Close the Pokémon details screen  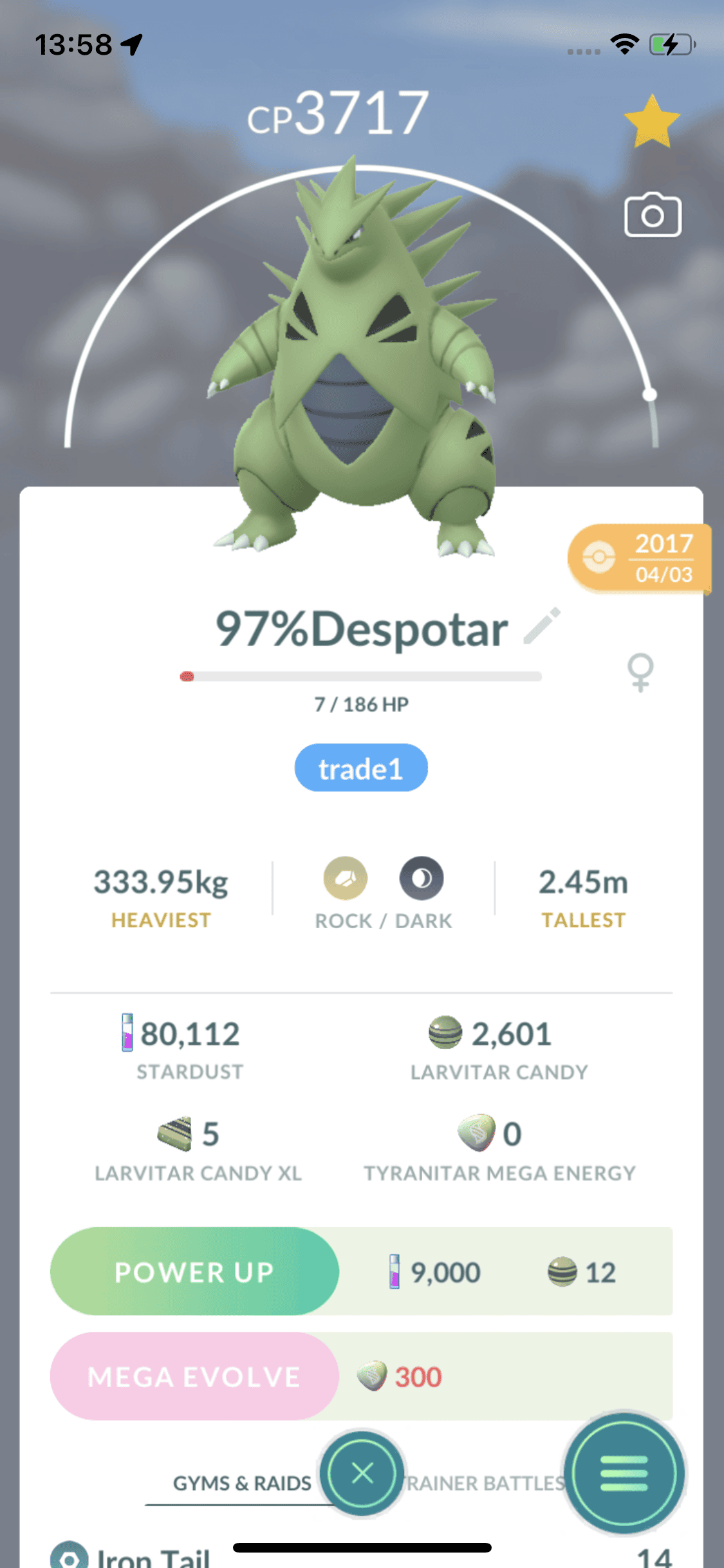pyautogui.click(x=362, y=1473)
